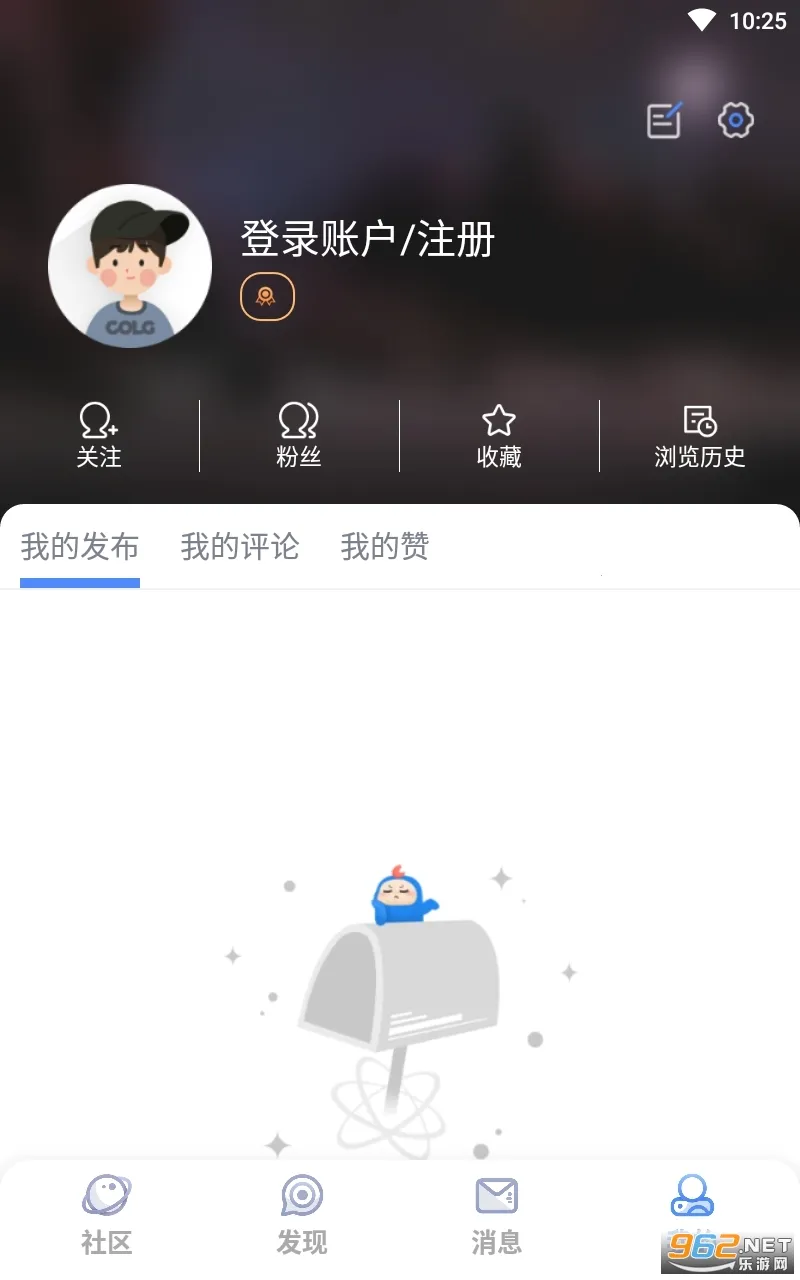Open the 浏览历史 (Browsing history) icon
The width and height of the screenshot is (800, 1280).
(x=700, y=434)
